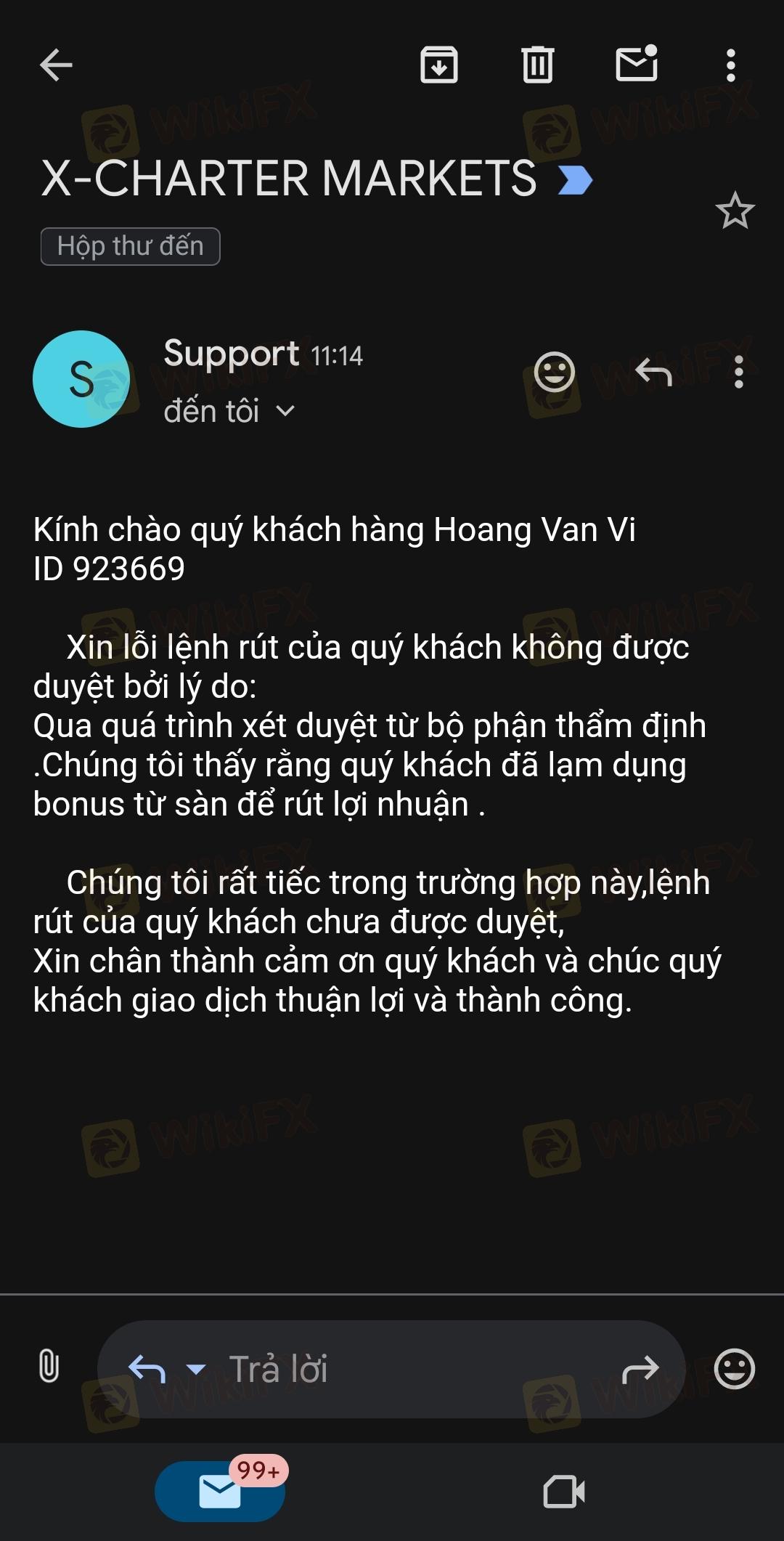Viewport: 784px width, 1541px height.
Task: Reply using the arrow beside Support
Action: coord(653,373)
